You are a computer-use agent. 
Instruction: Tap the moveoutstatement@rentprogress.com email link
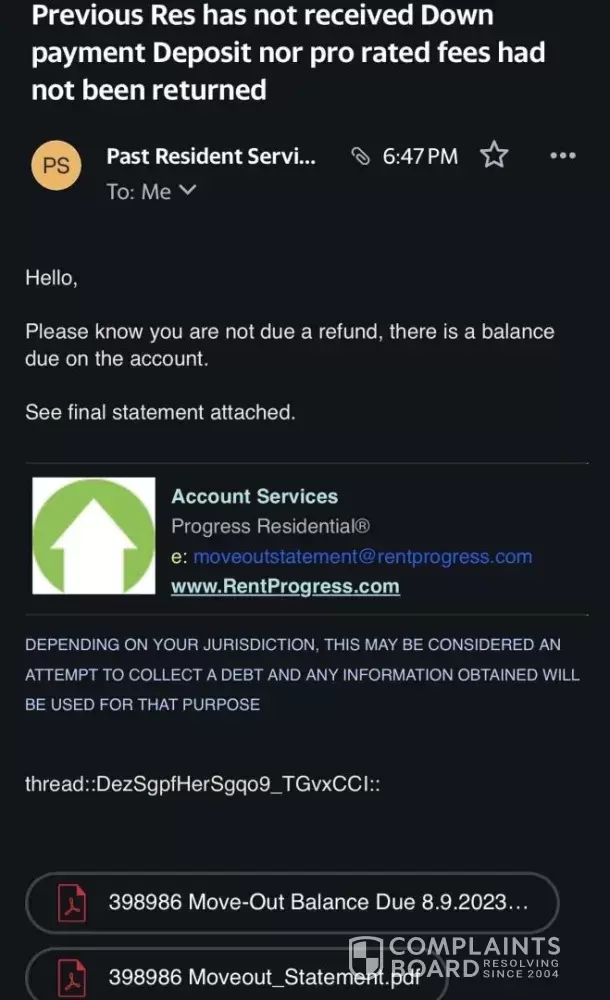coord(362,556)
